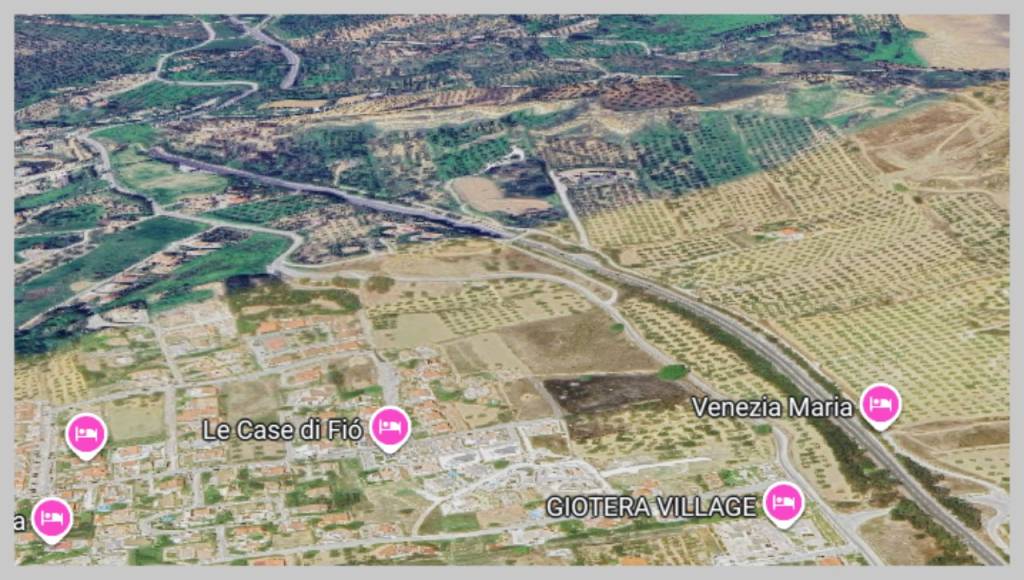Screen dimensions: 1024x580
Task: Tap the GIOTERA VILLAGE hotel pin
Action: tap(783, 503)
